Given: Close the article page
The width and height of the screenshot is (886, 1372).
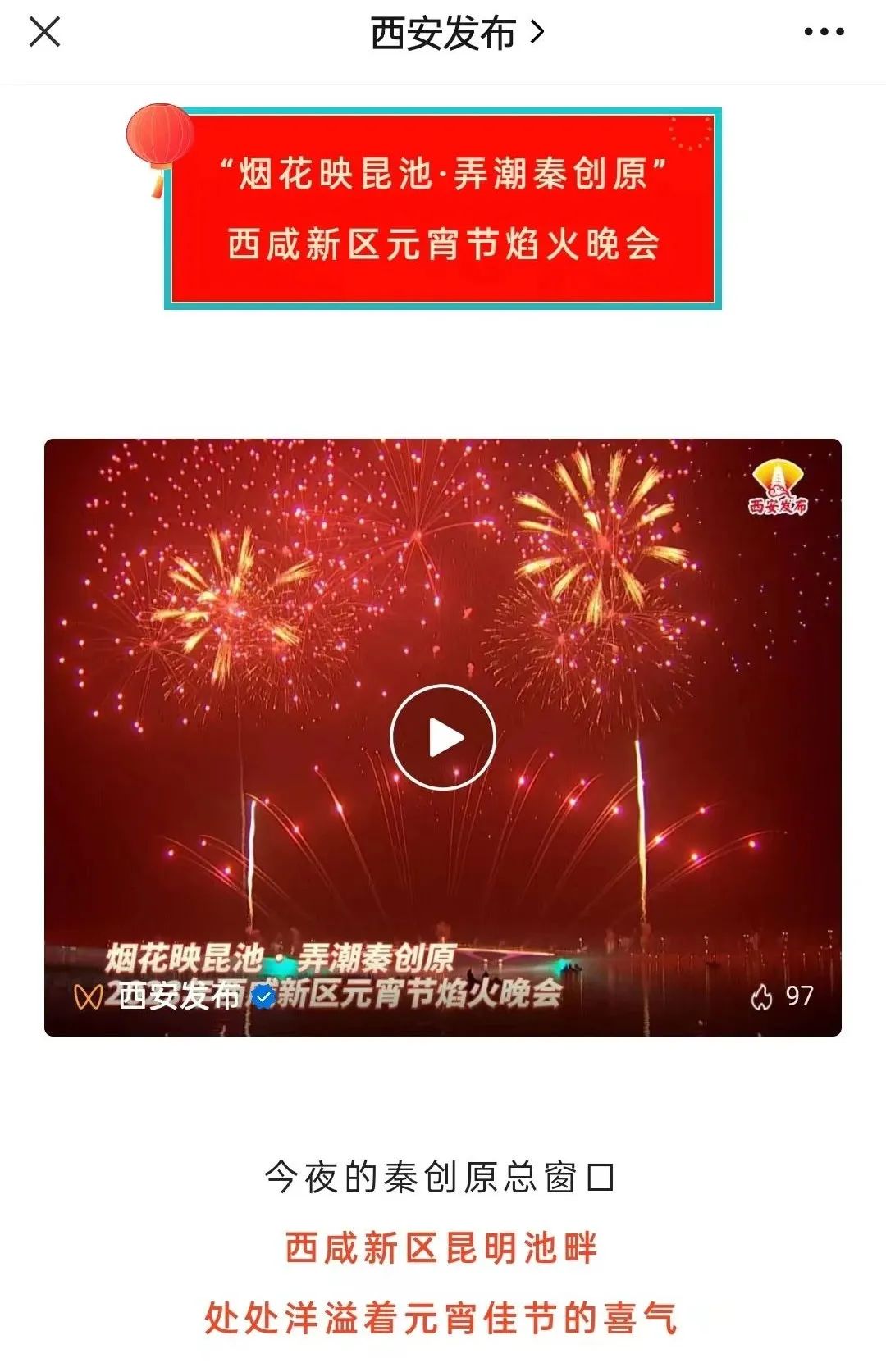Looking at the screenshot, I should point(44,33).
